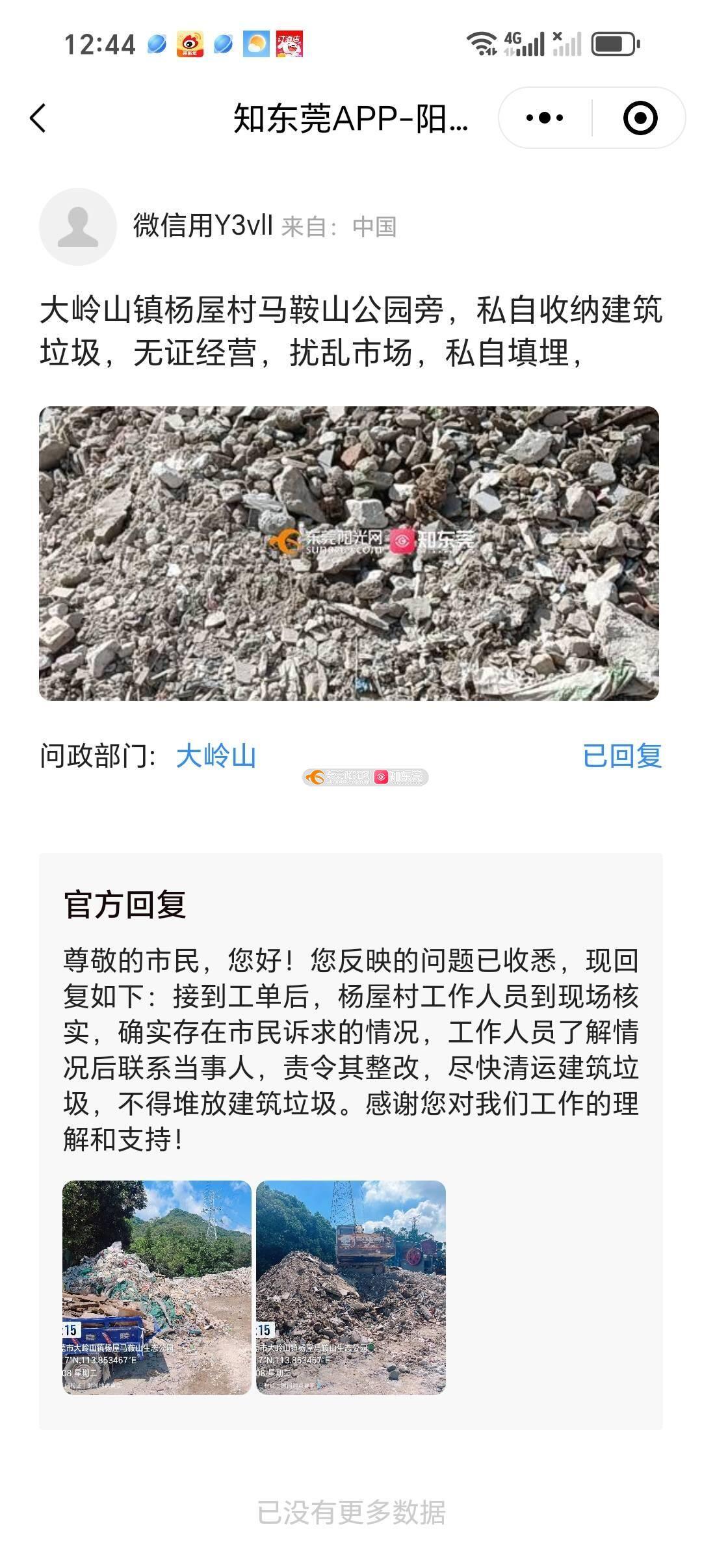This screenshot has width=702, height=1568.
Task: Open the first official reply photo
Action: pyautogui.click(x=157, y=1287)
